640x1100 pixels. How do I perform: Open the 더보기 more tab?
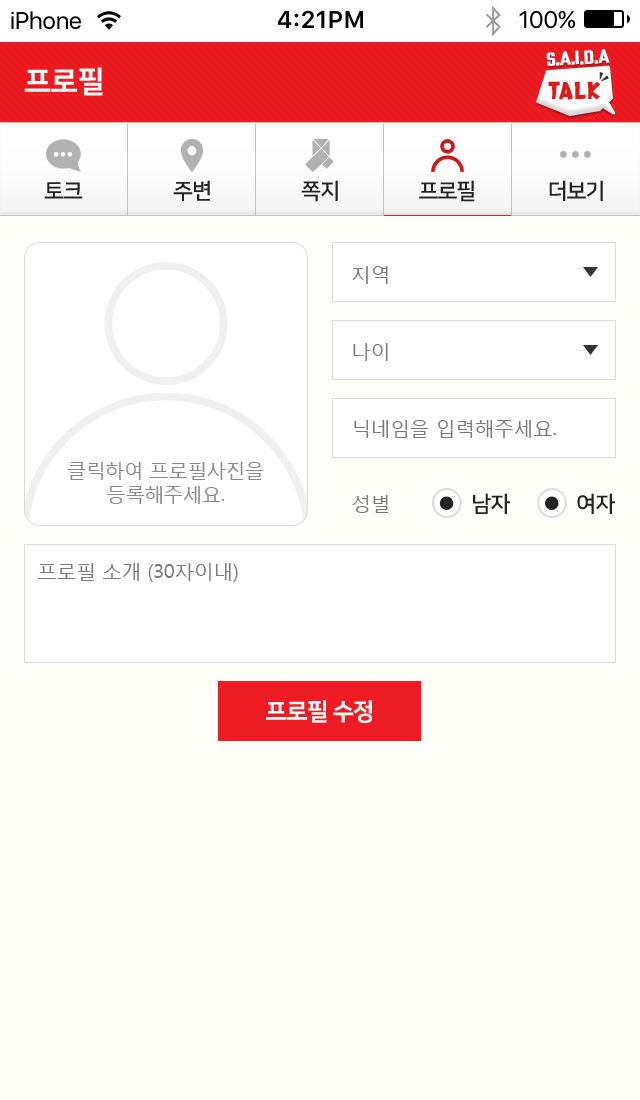[576, 170]
